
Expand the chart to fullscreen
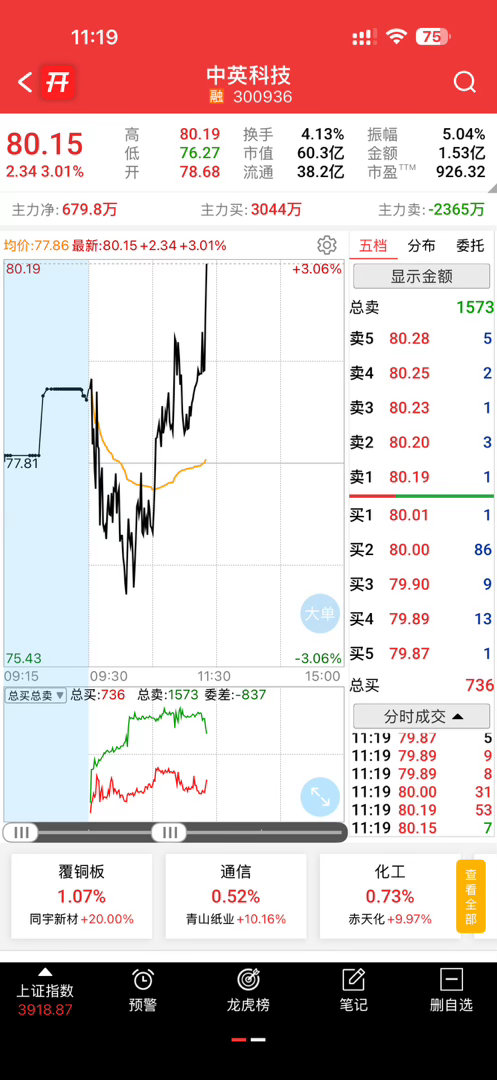coord(320,797)
